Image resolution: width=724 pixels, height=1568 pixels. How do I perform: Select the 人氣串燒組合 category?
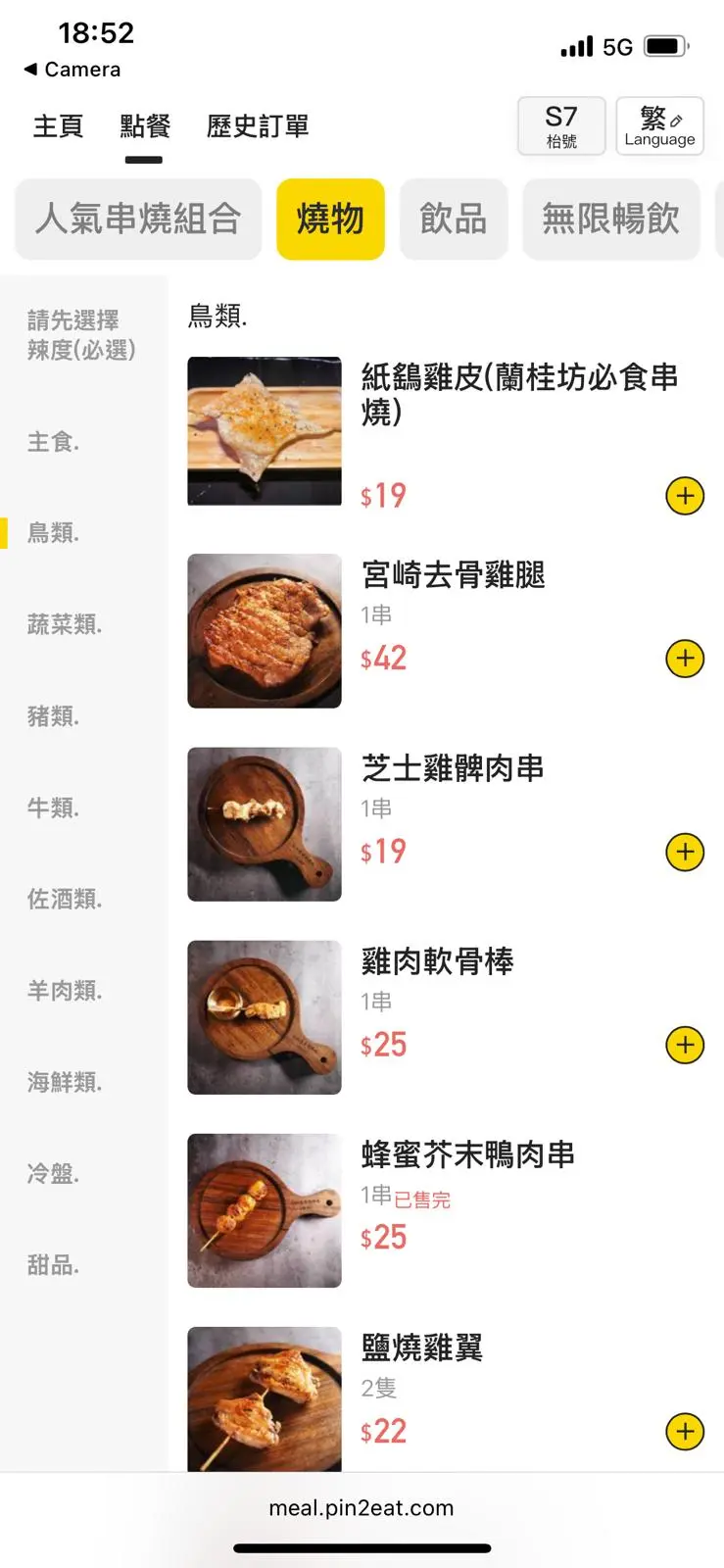(x=138, y=219)
